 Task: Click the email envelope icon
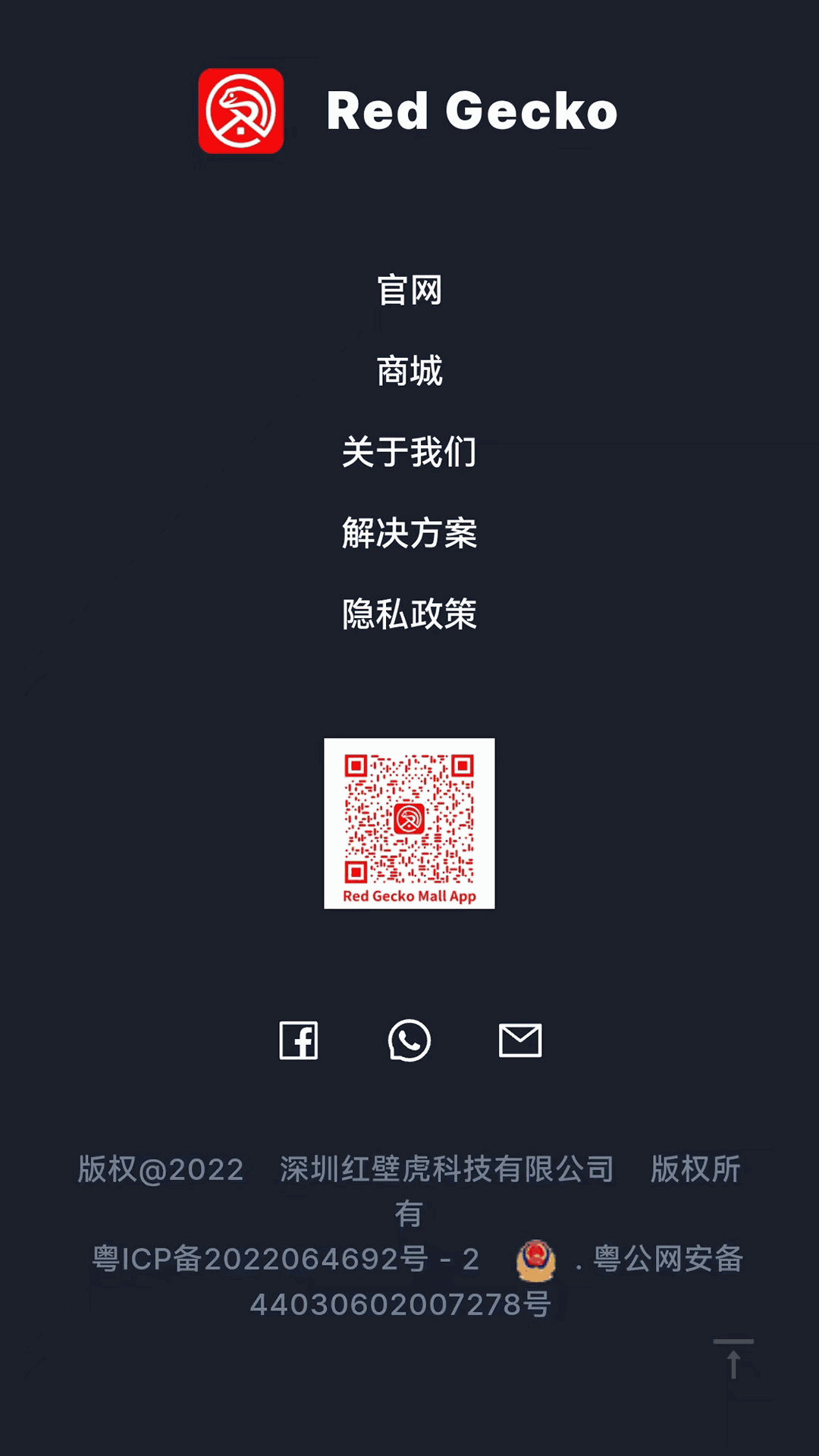coord(519,1041)
